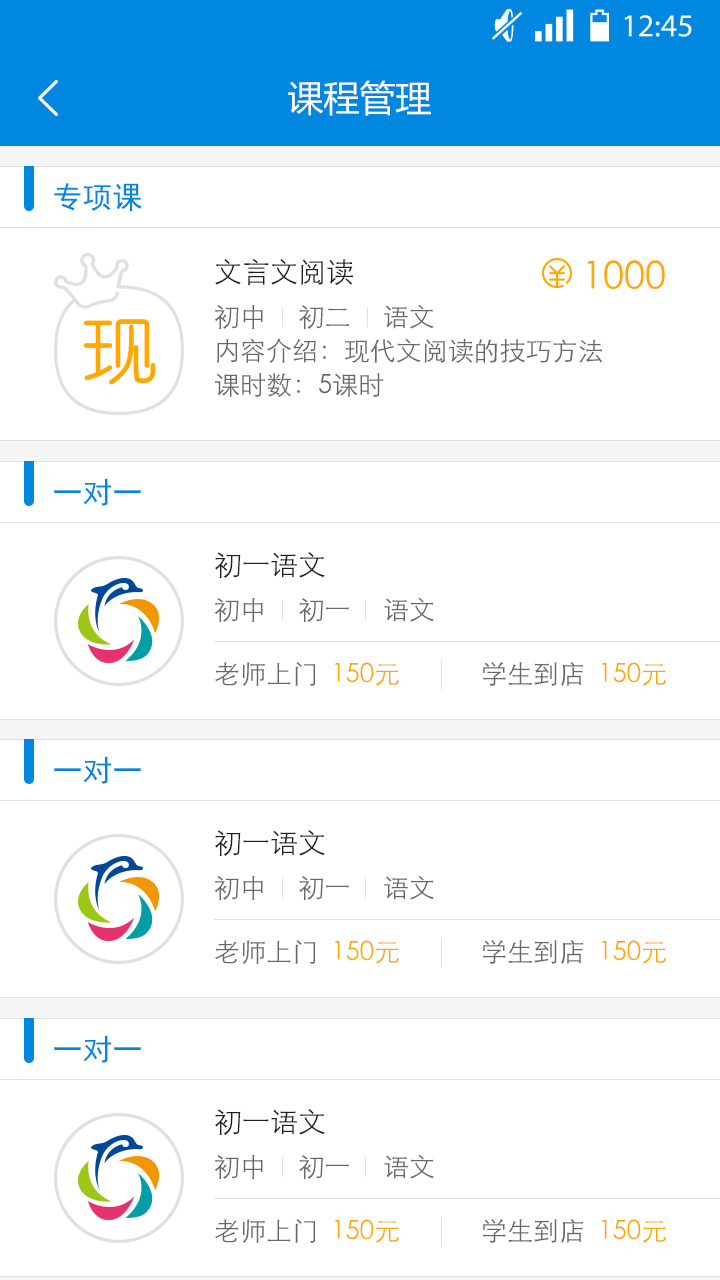Image resolution: width=720 pixels, height=1280 pixels.
Task: Open the first 初一语文 dolphin logo
Action: tap(119, 620)
